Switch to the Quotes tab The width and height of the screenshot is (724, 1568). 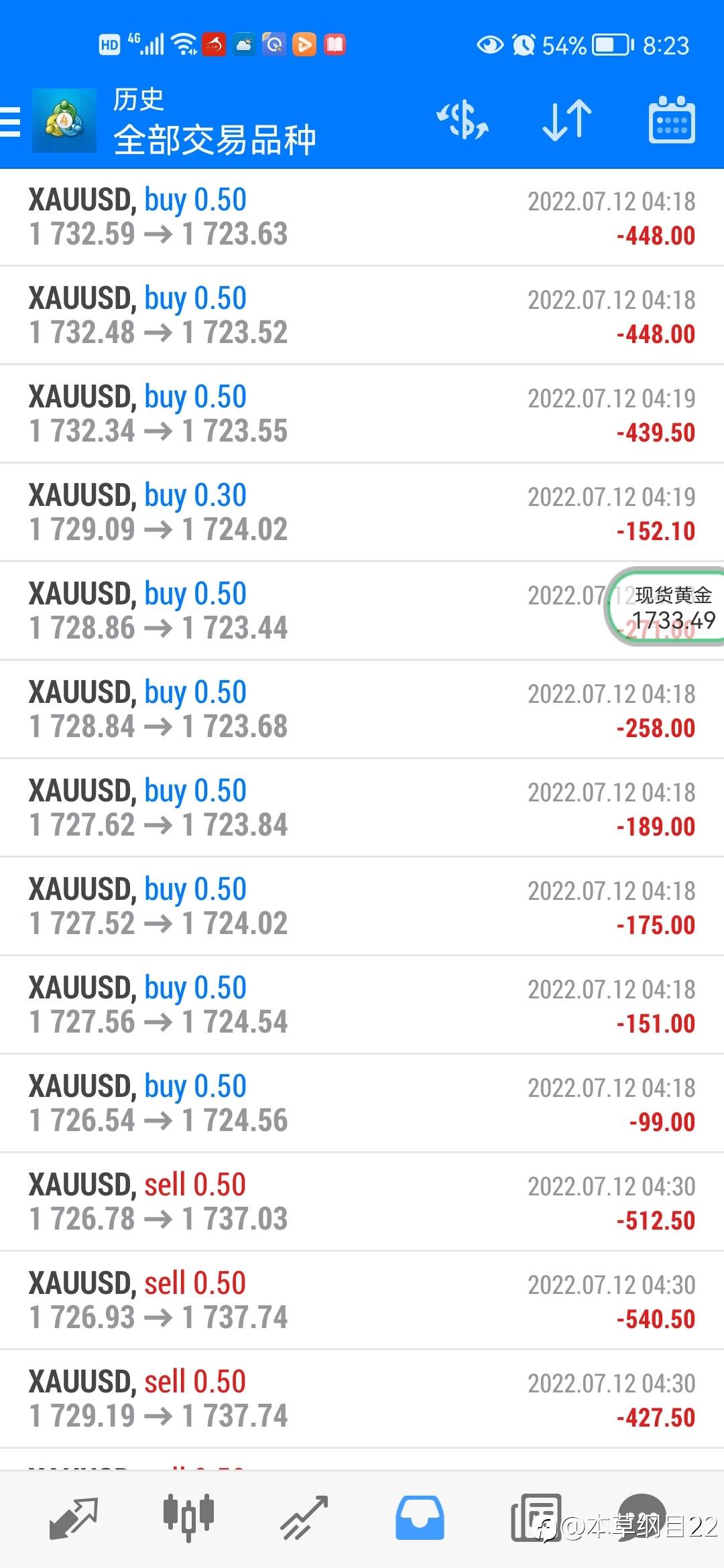74,1518
